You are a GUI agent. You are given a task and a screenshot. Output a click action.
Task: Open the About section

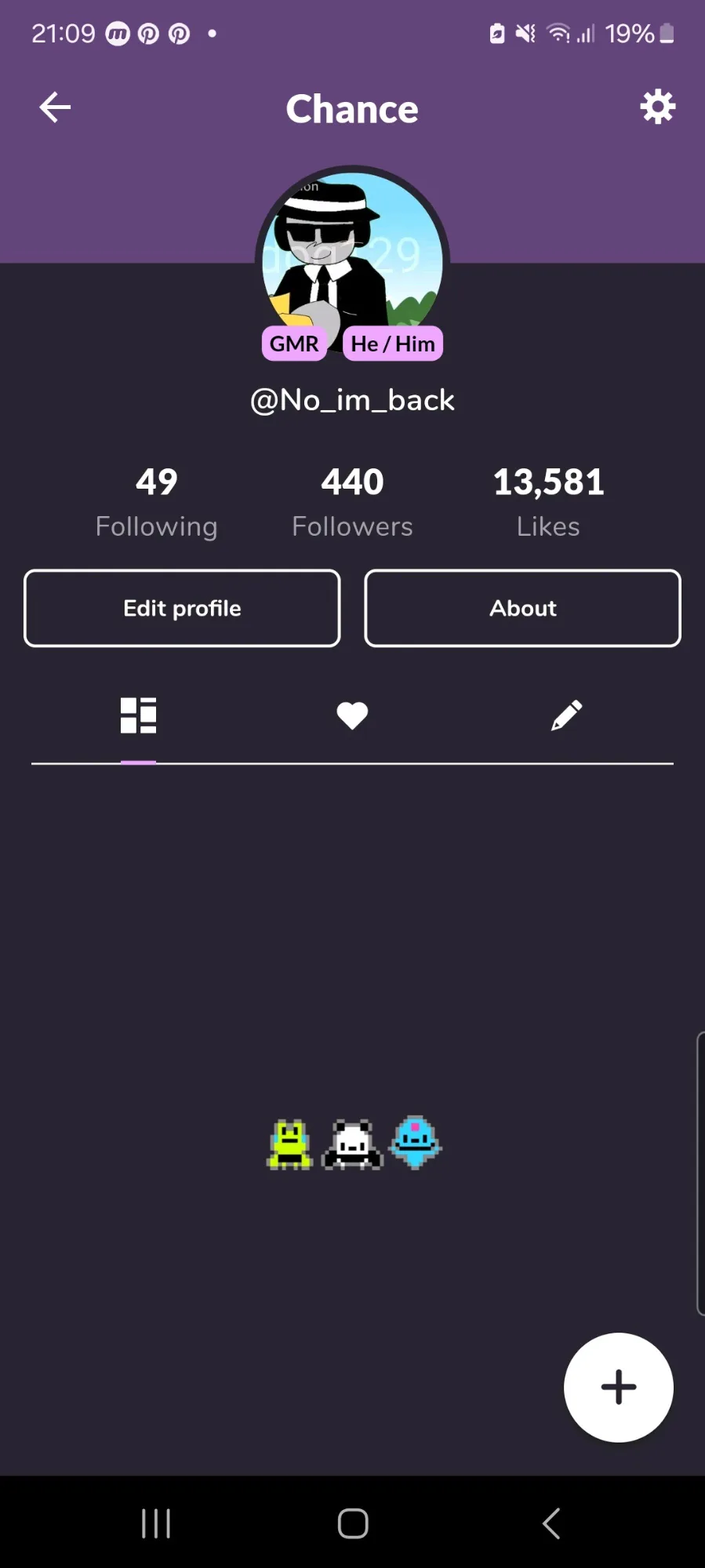point(522,608)
